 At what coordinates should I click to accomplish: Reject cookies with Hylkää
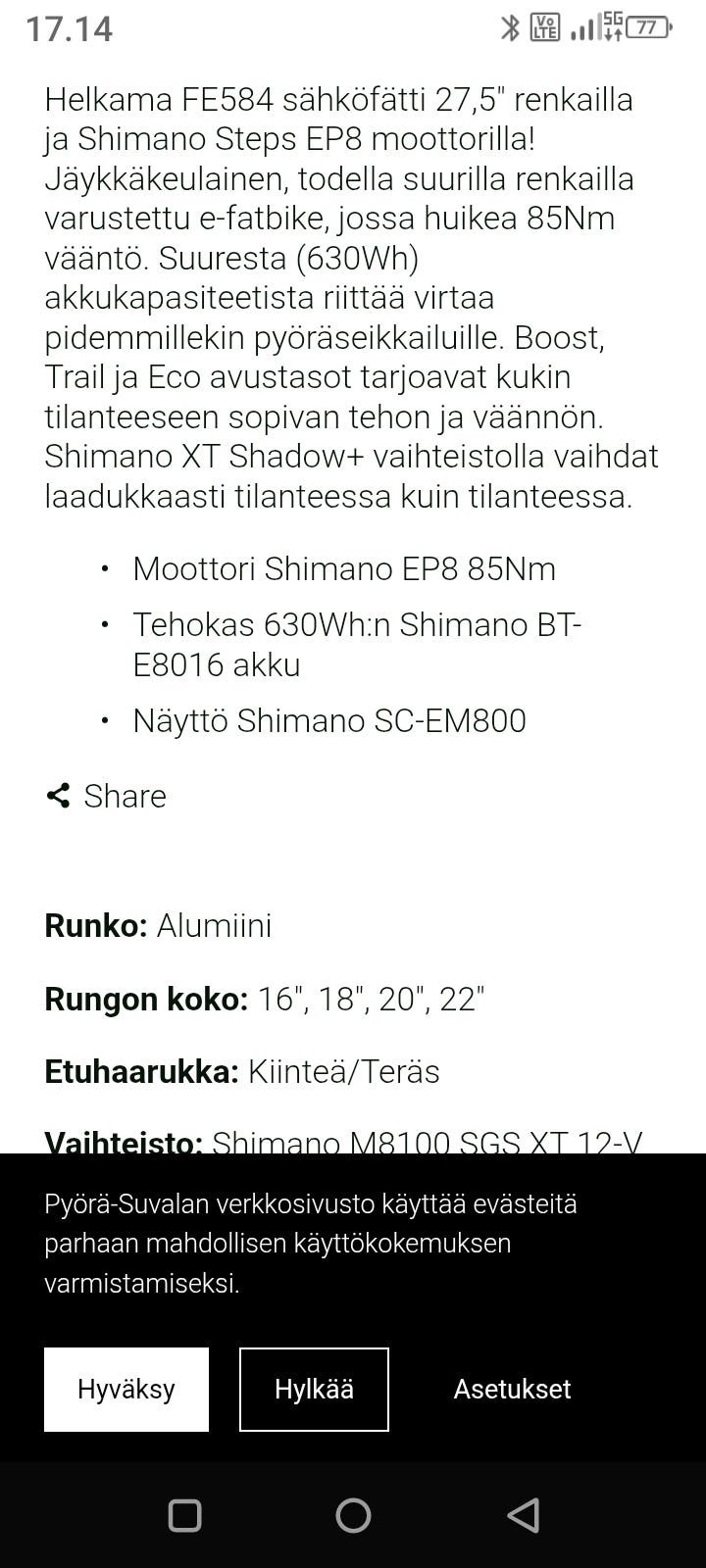coord(314,1389)
